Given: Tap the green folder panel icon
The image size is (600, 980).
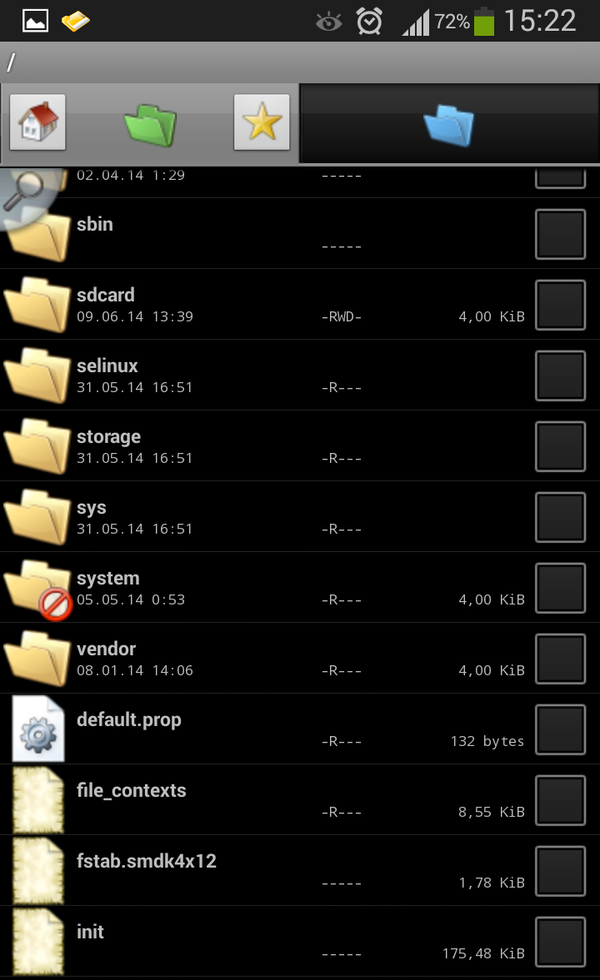Looking at the screenshot, I should [x=150, y=124].
